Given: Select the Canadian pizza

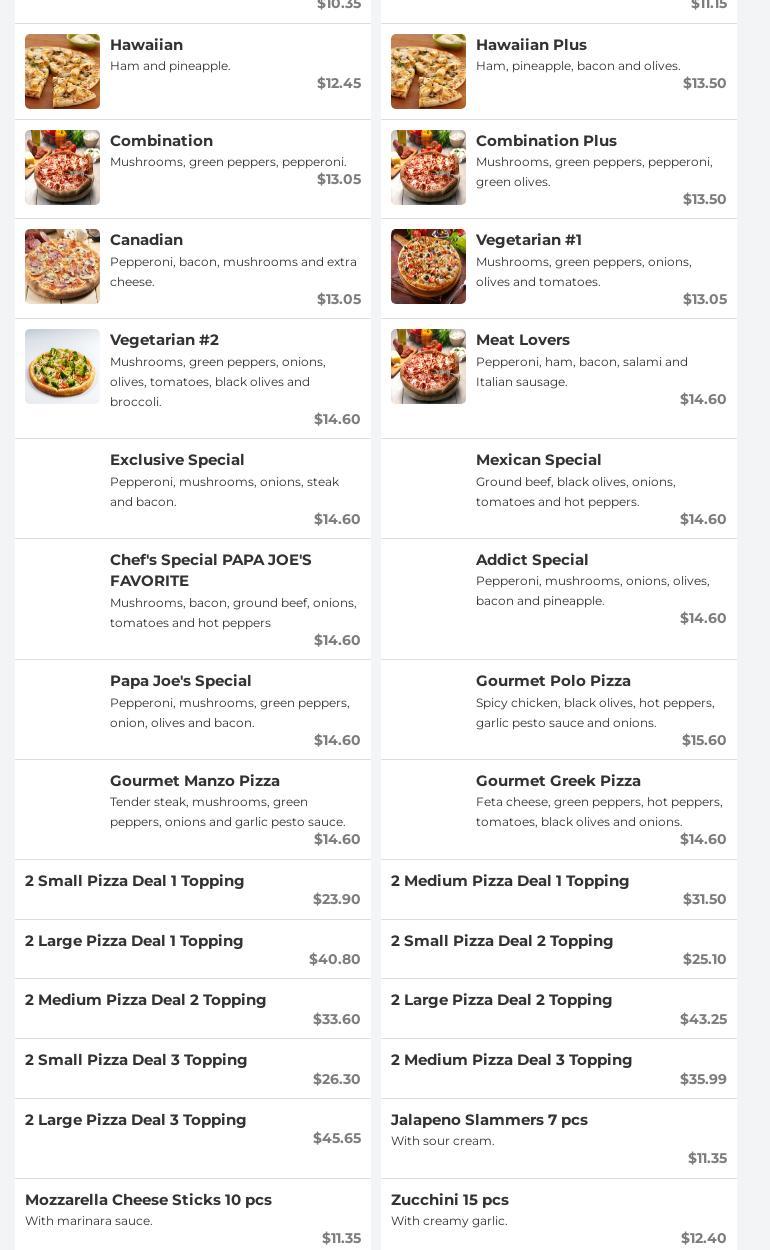Looking at the screenshot, I should point(146,240).
